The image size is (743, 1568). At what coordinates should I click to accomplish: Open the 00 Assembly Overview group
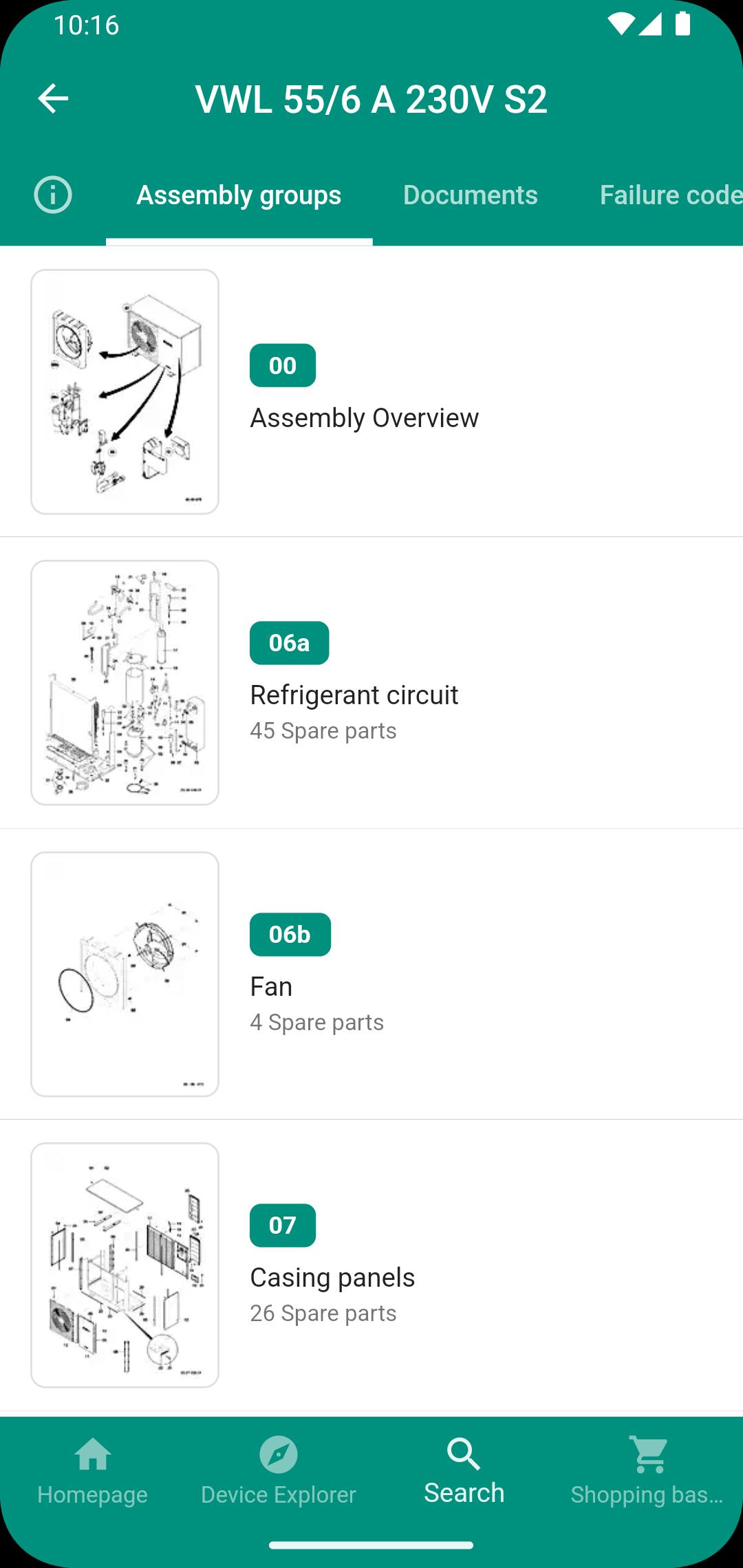[371, 391]
